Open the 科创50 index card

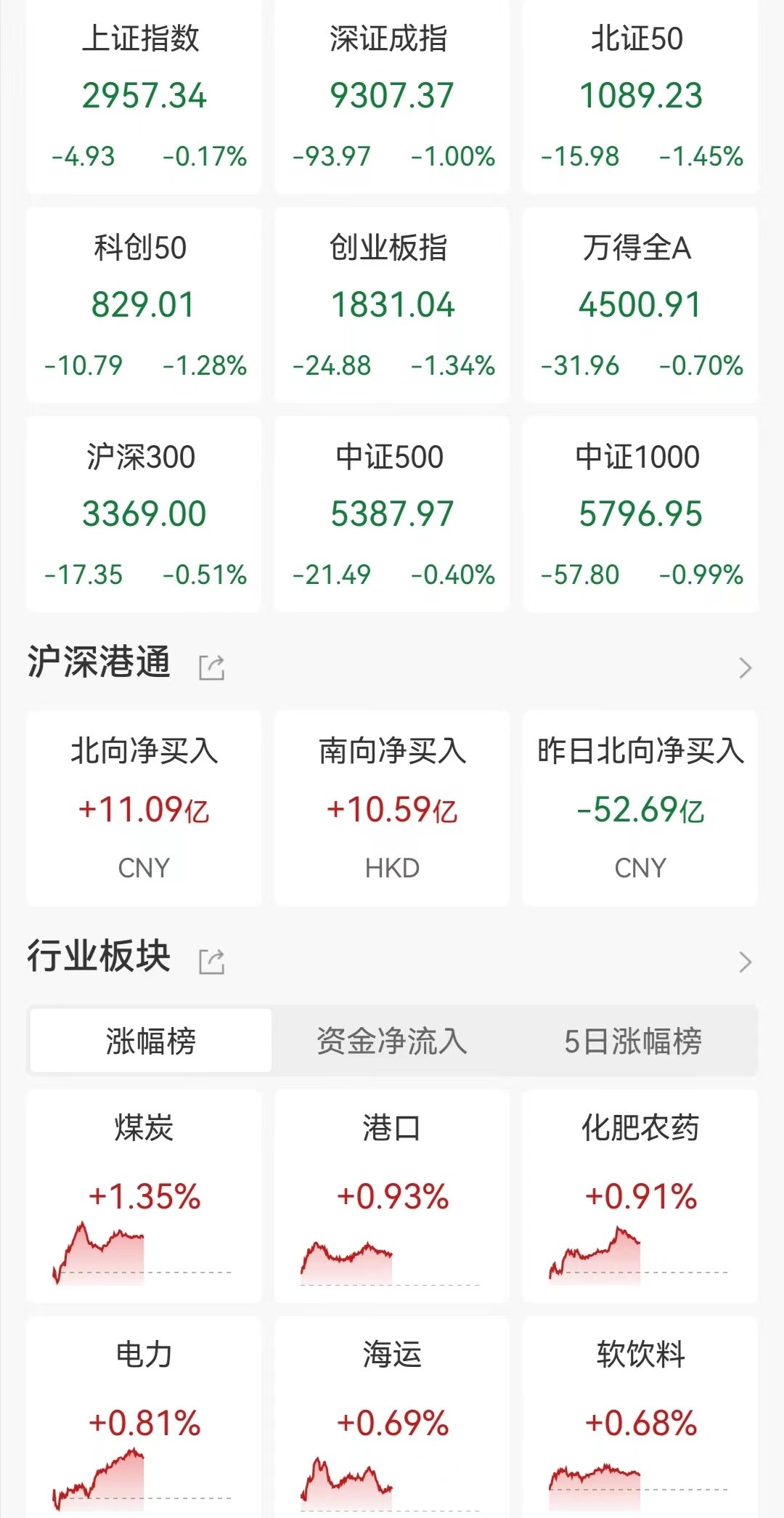point(144,305)
